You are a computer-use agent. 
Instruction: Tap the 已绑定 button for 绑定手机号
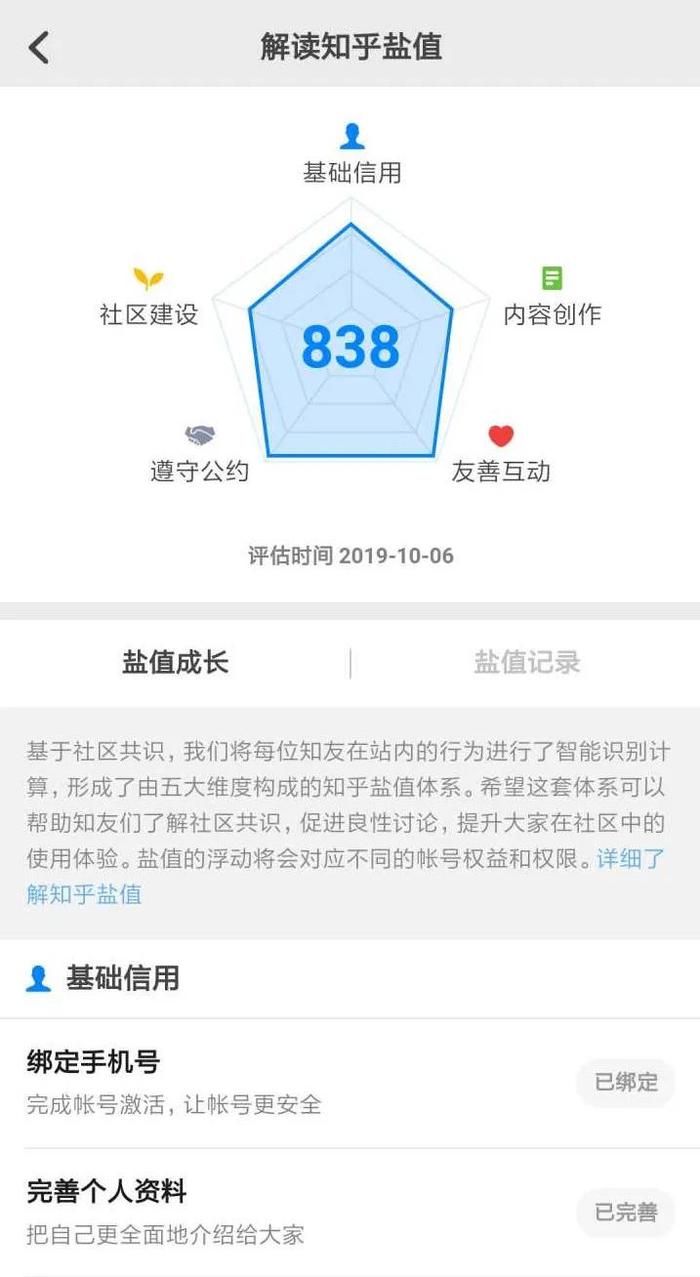coord(626,1082)
